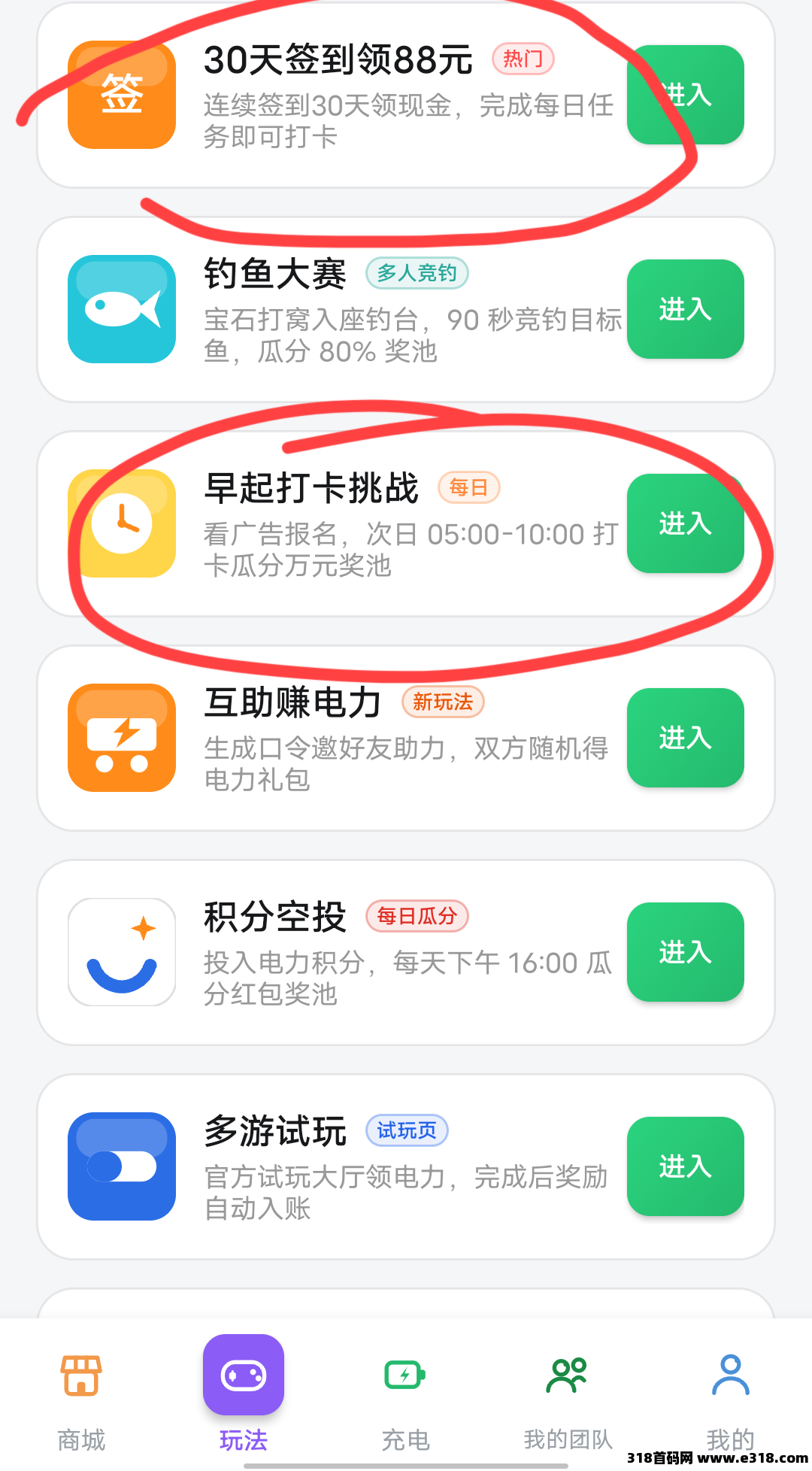Enter the 早起打卡挑战 challenge
This screenshot has width=812, height=1471.
click(x=685, y=523)
